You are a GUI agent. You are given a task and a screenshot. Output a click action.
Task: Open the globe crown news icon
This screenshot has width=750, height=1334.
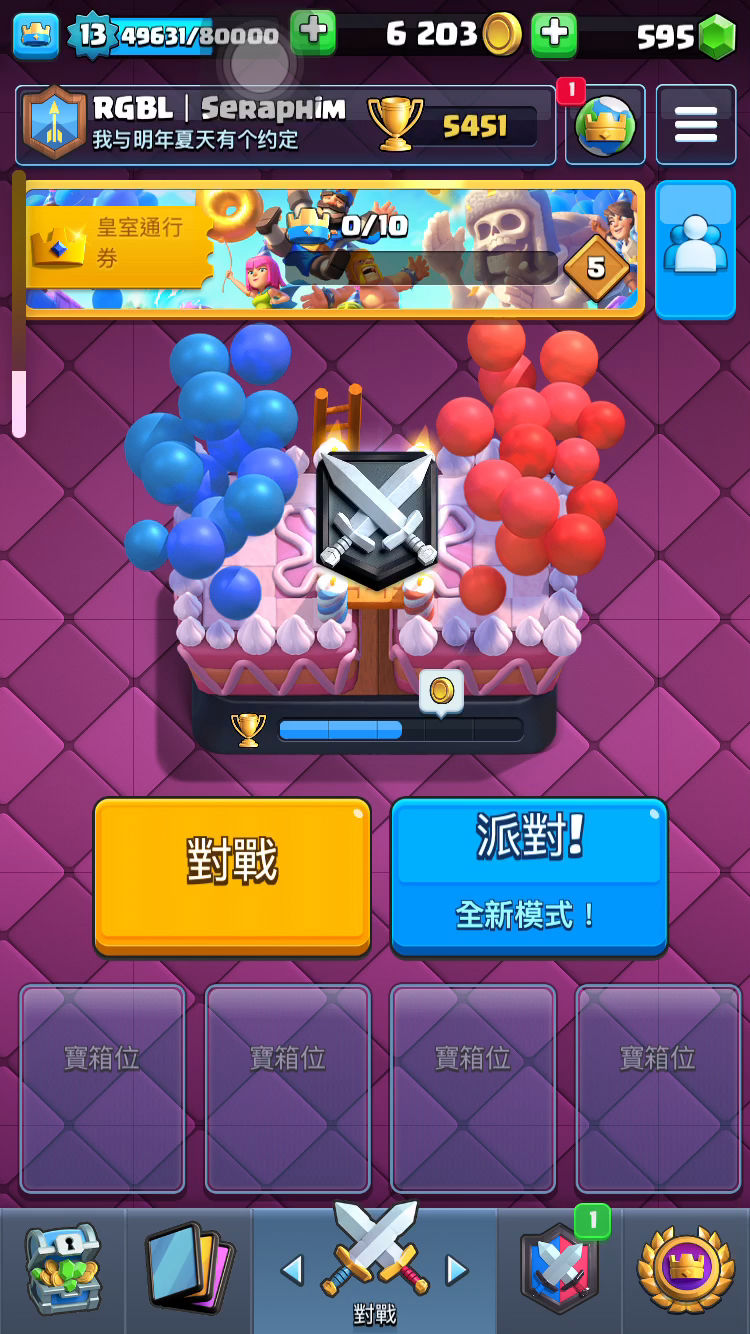coord(605,125)
